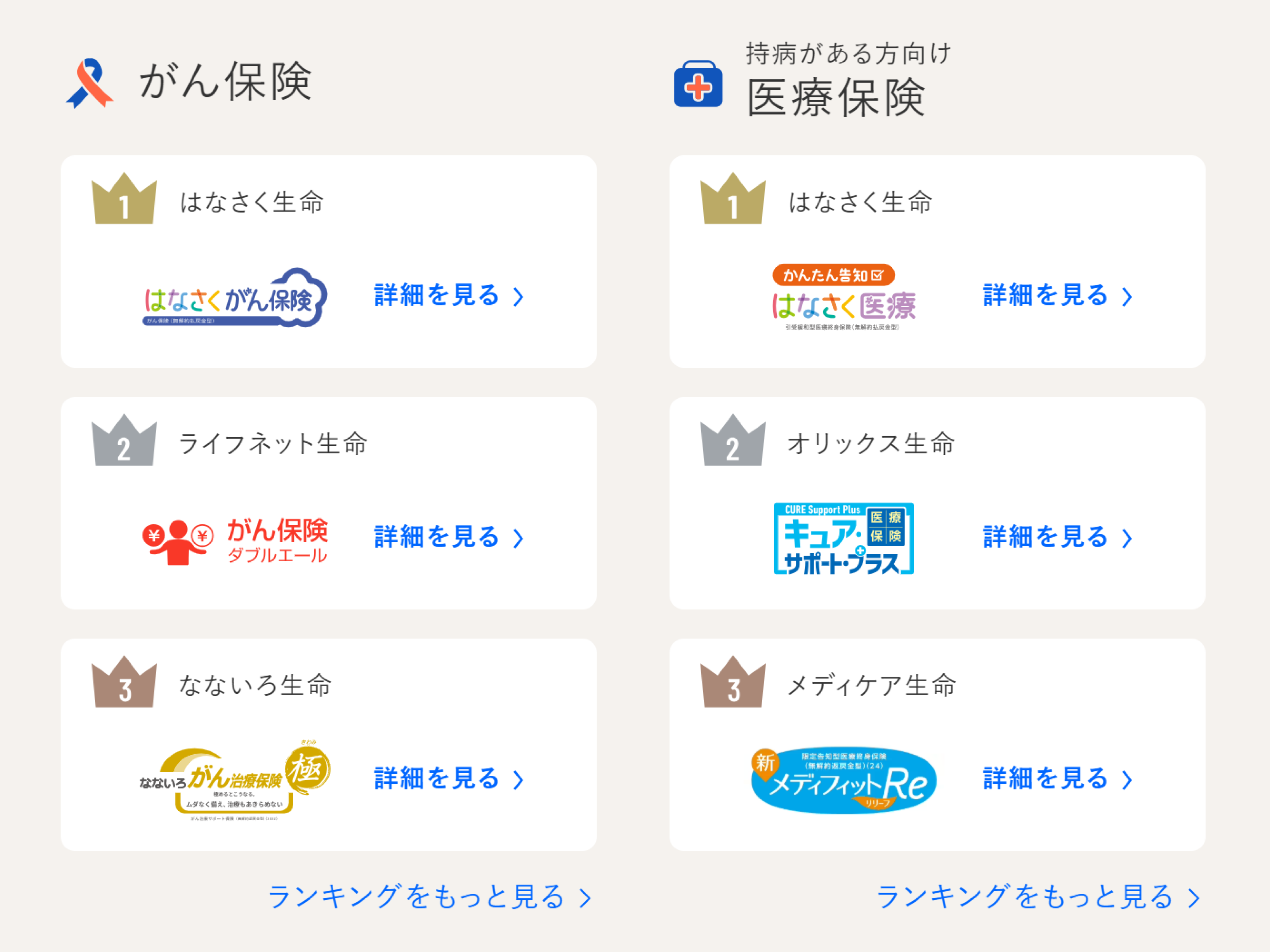
Task: Open details for オリックス生命 キュア・サポート・プラス
Action: [1057, 538]
